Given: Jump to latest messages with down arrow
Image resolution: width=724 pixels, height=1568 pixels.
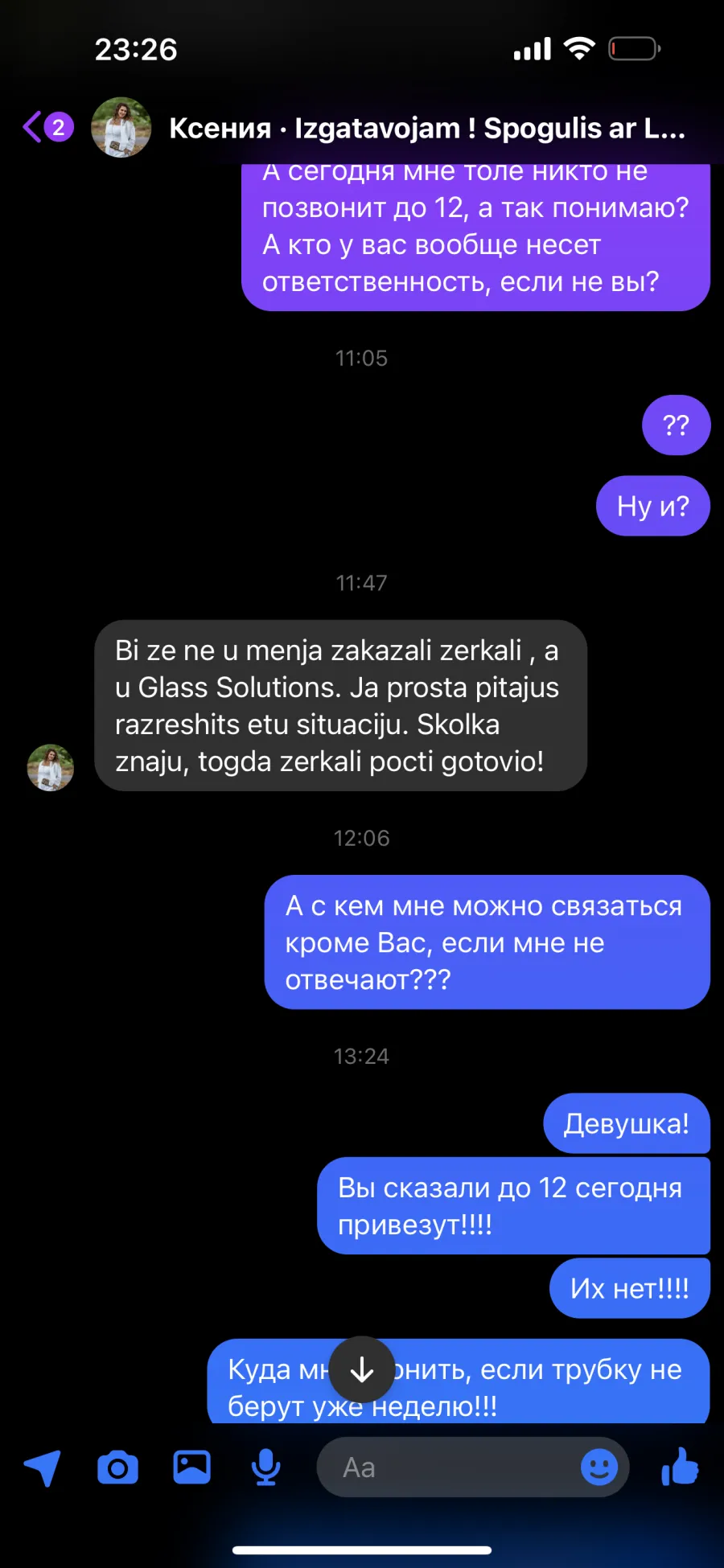Looking at the screenshot, I should 362,1369.
